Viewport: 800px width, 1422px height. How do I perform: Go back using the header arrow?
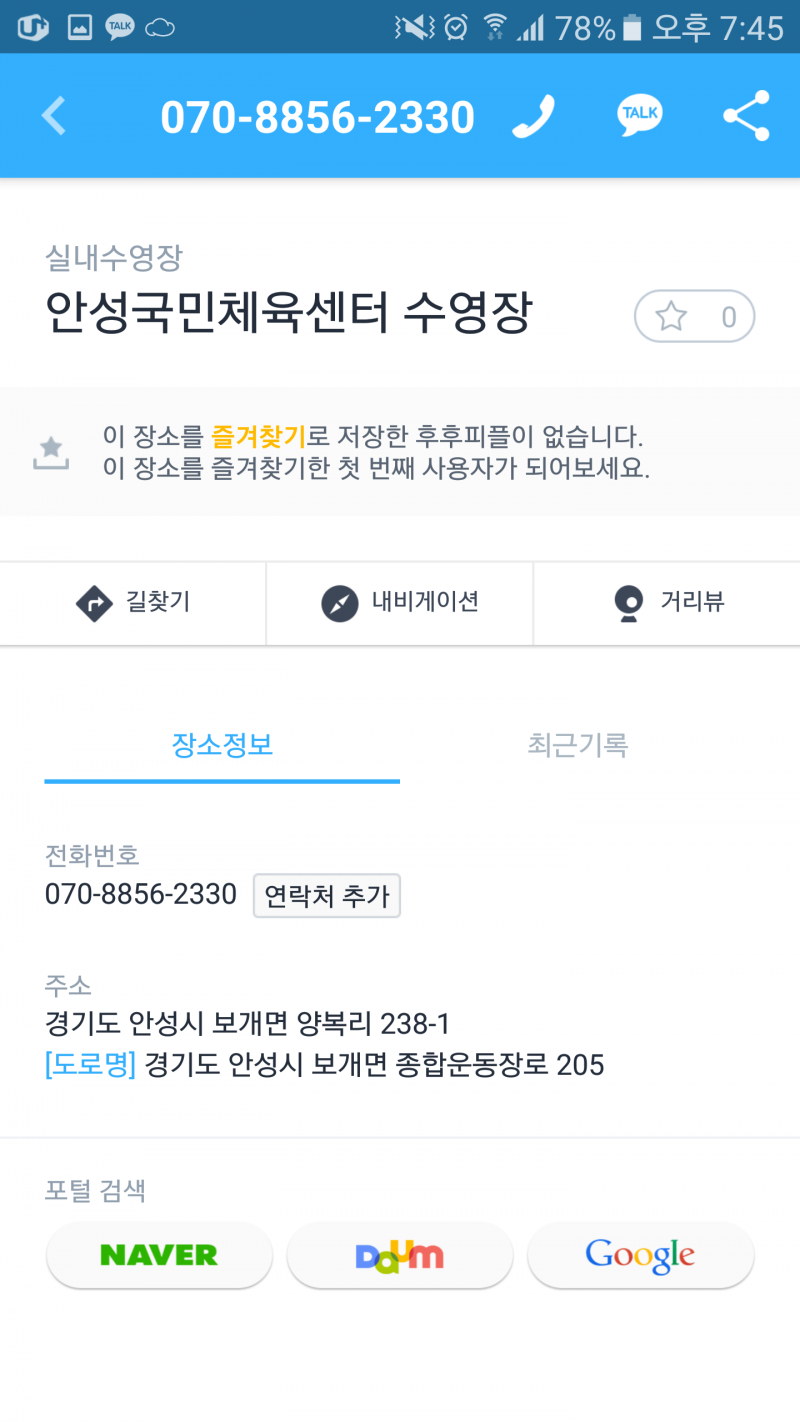click(53, 117)
